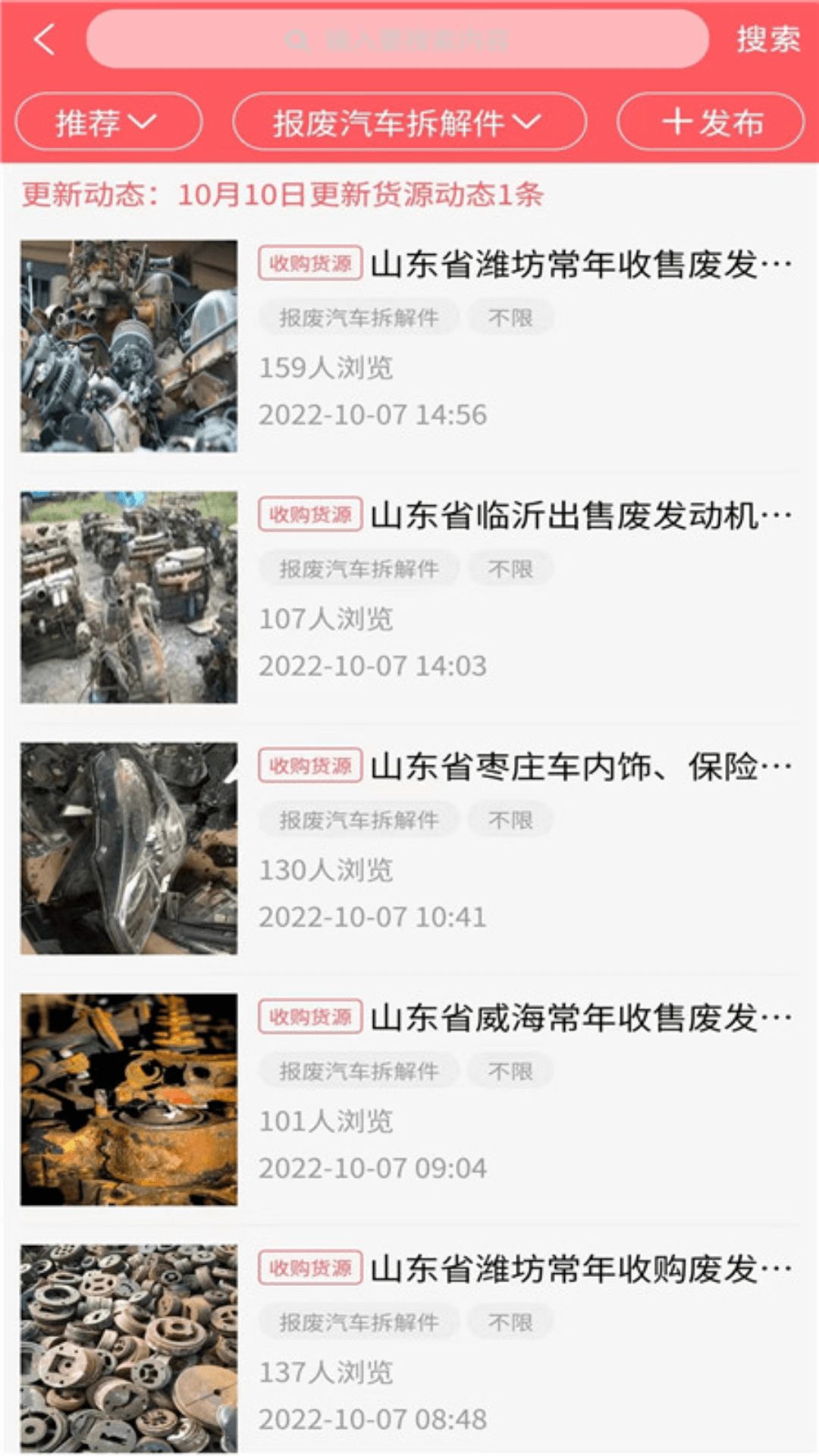Open the 山东省临沂出售废发动机 listing

[x=409, y=597]
